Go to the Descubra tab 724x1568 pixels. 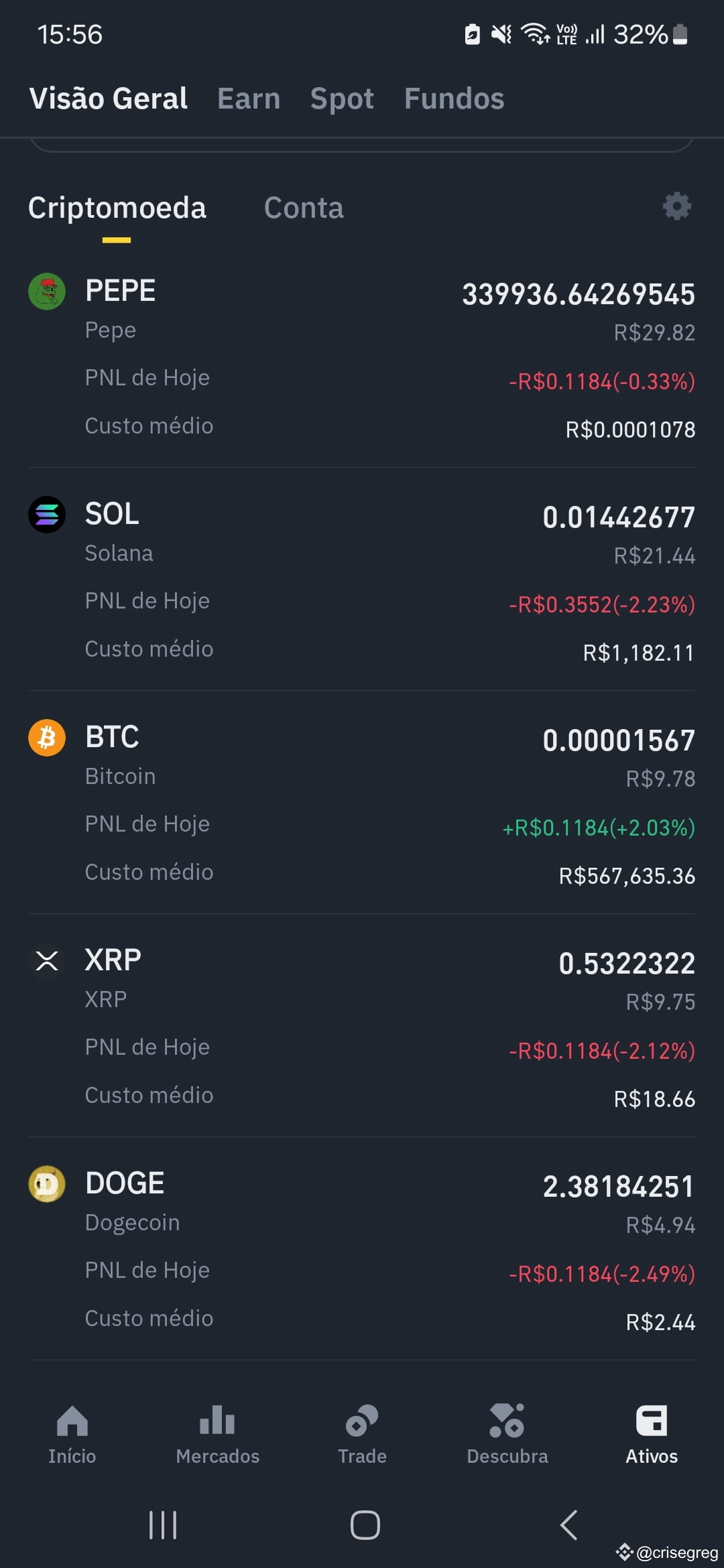(507, 1435)
